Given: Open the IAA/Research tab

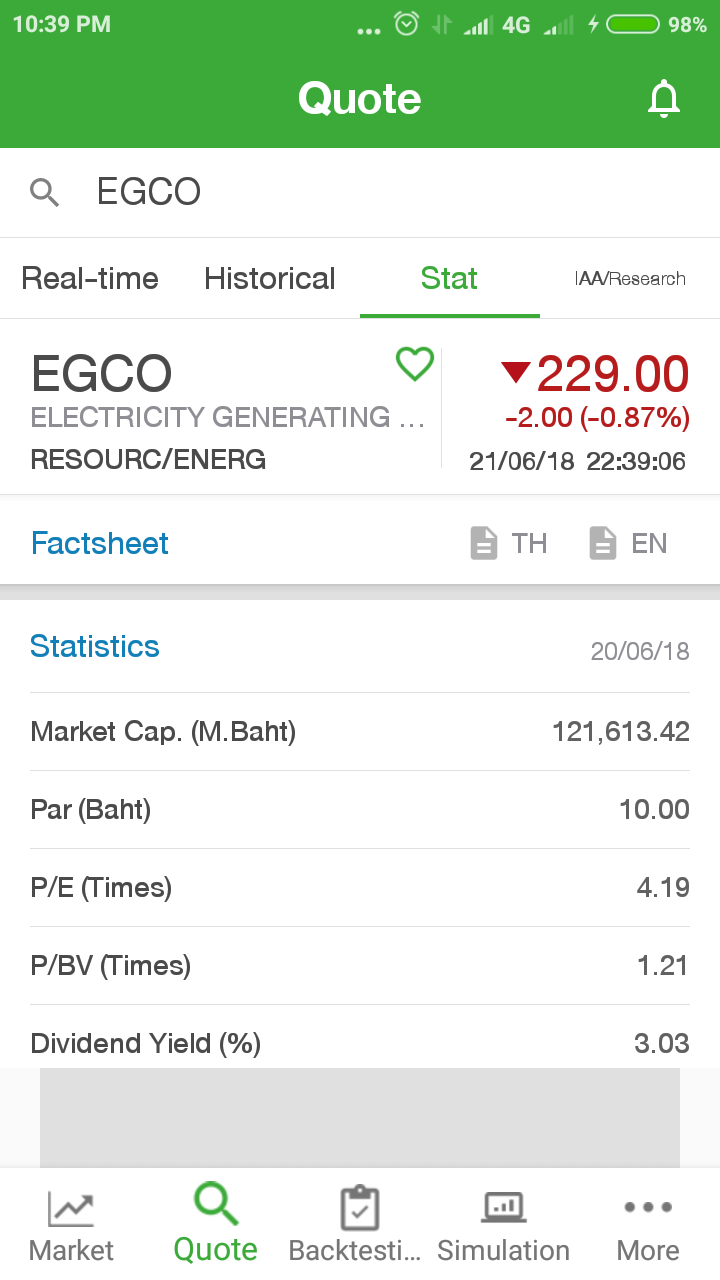Looking at the screenshot, I should point(630,279).
